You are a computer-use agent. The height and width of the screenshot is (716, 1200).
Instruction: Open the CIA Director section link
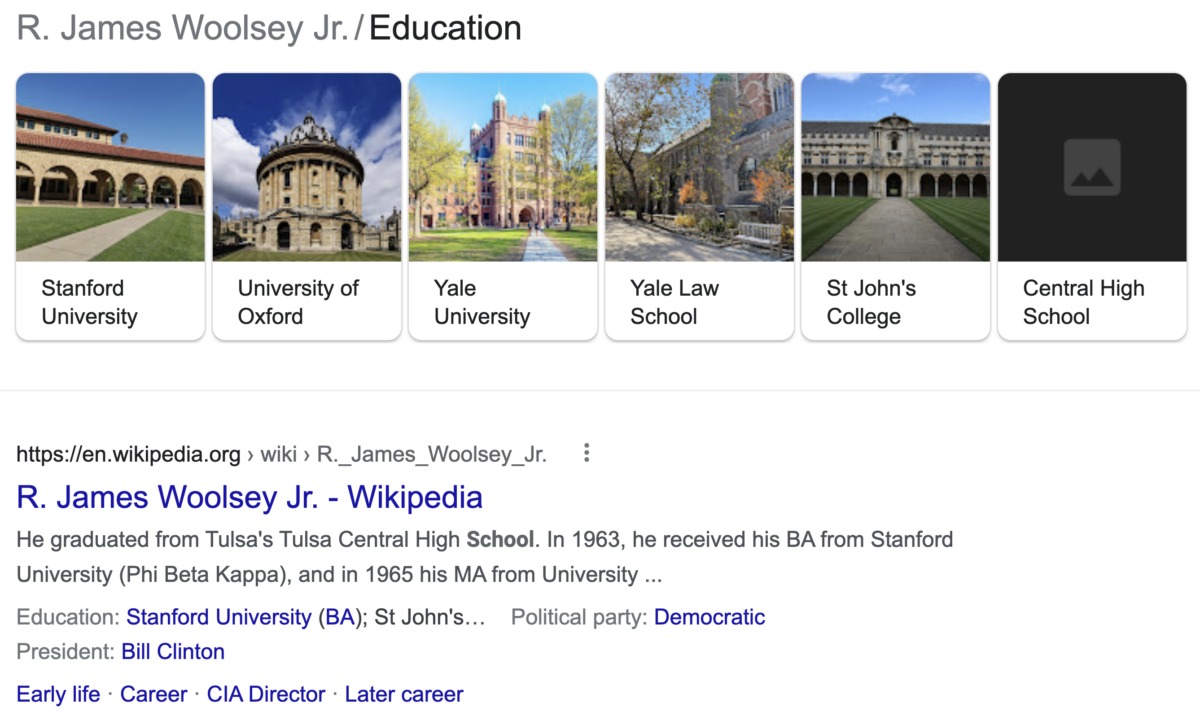[x=265, y=694]
